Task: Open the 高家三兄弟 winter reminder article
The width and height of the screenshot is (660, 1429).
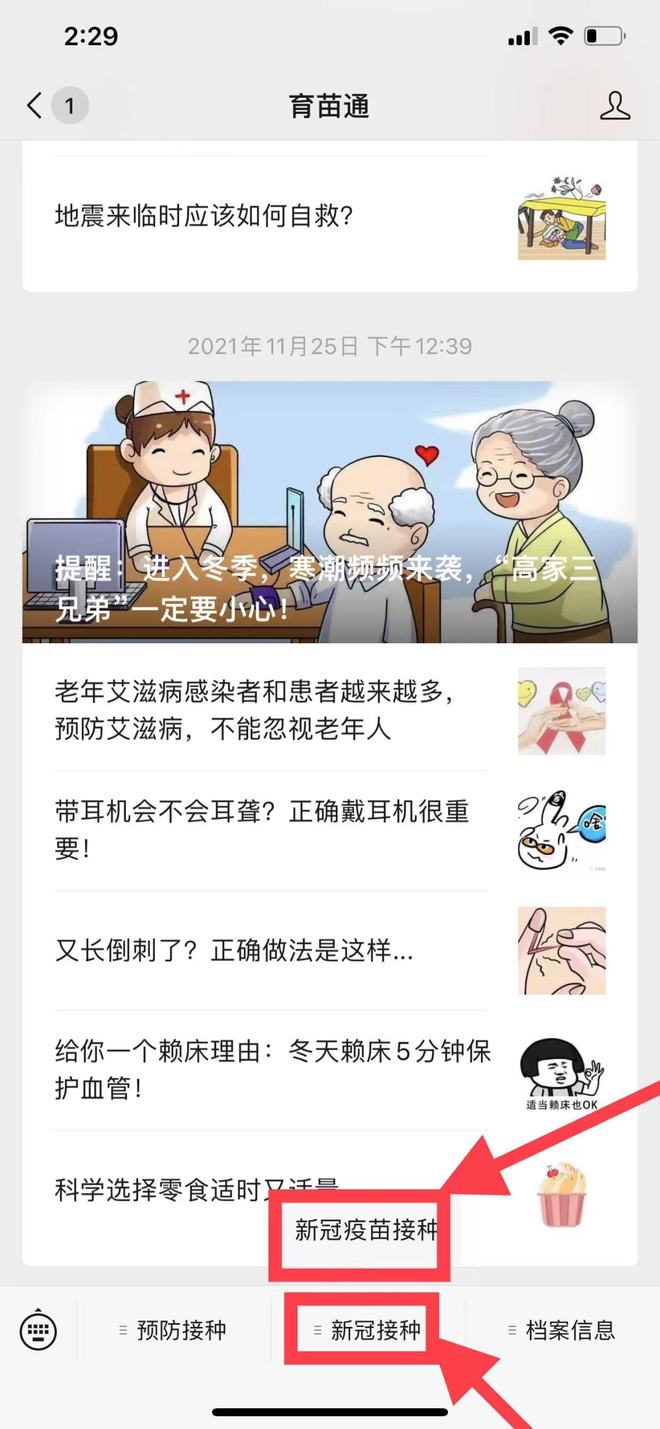Action: pos(329,512)
